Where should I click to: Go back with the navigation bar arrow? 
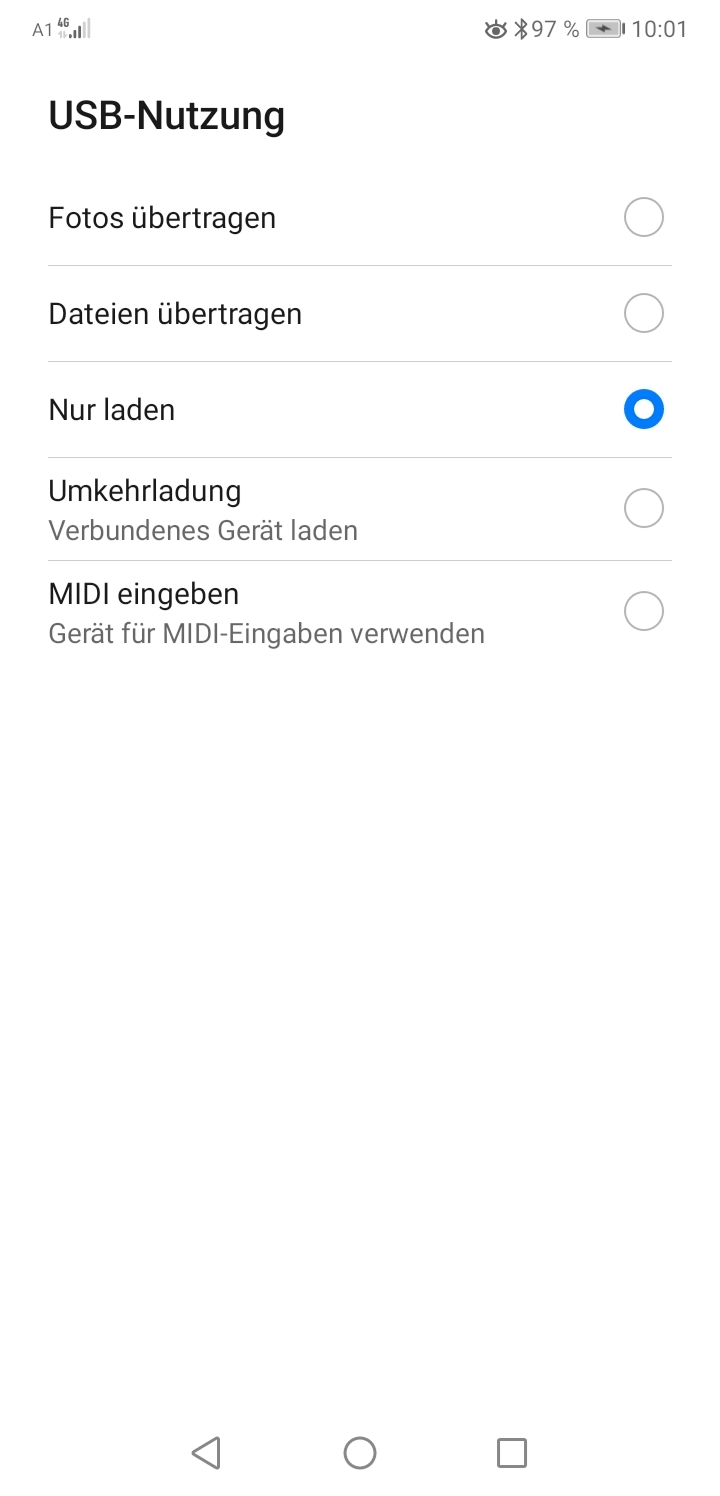point(206,1452)
